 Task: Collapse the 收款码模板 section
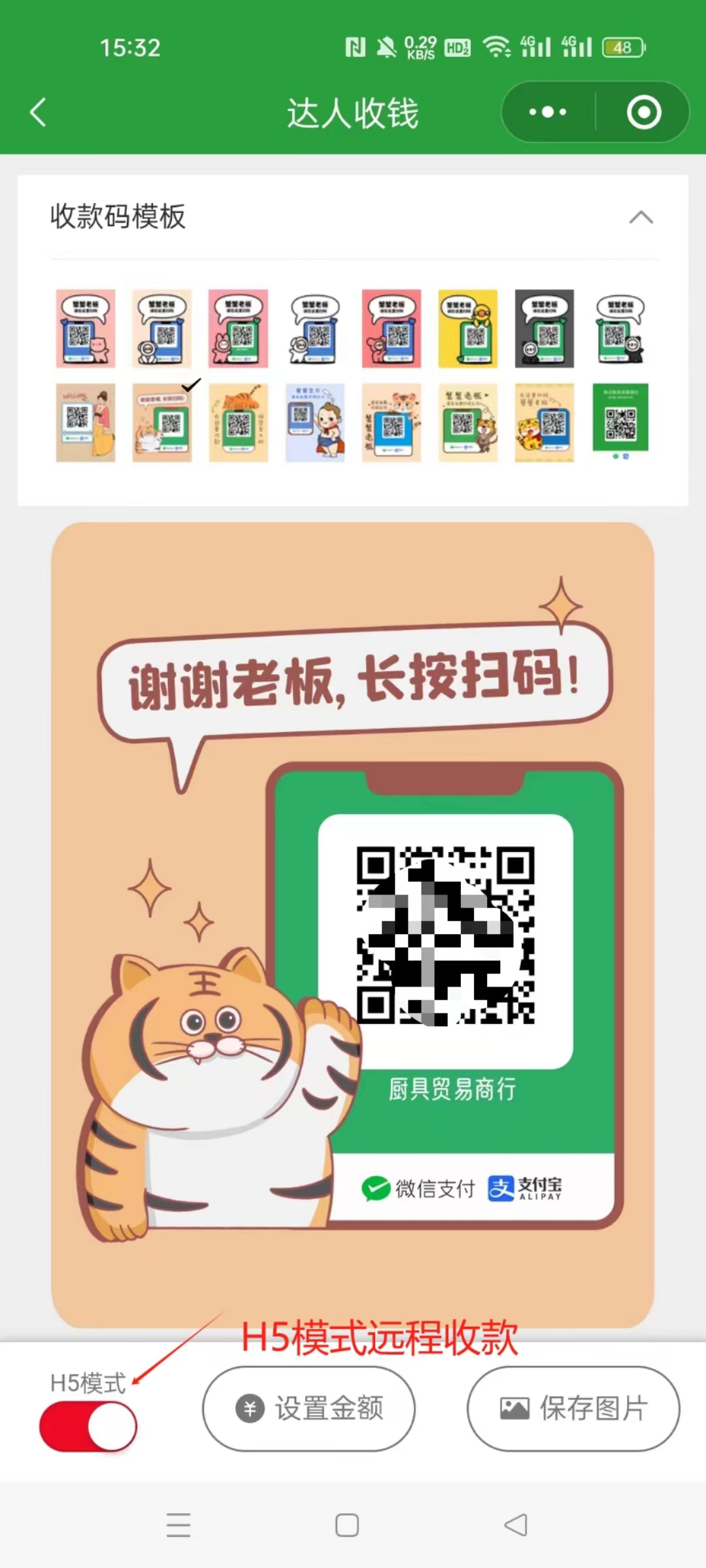coord(641,218)
